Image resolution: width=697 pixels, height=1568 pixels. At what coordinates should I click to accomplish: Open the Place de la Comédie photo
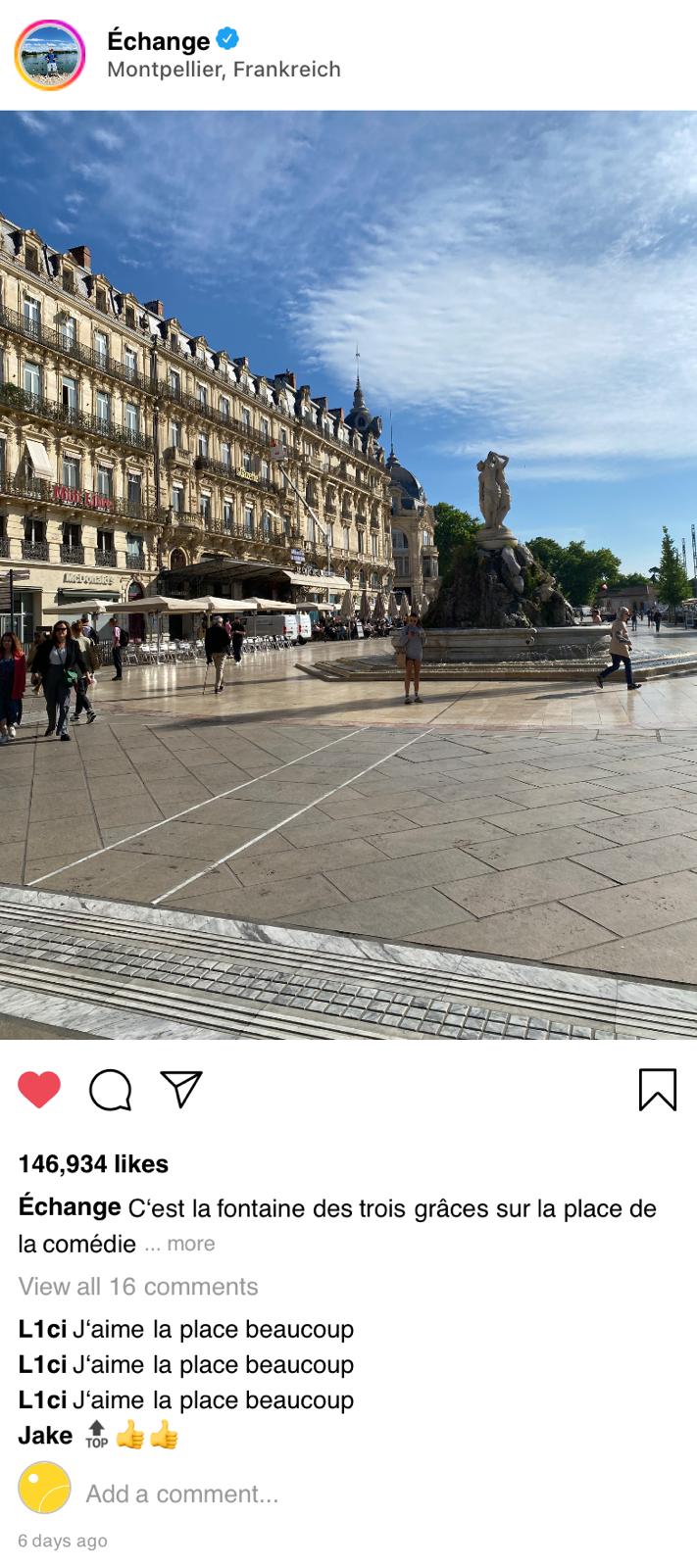tap(348, 574)
